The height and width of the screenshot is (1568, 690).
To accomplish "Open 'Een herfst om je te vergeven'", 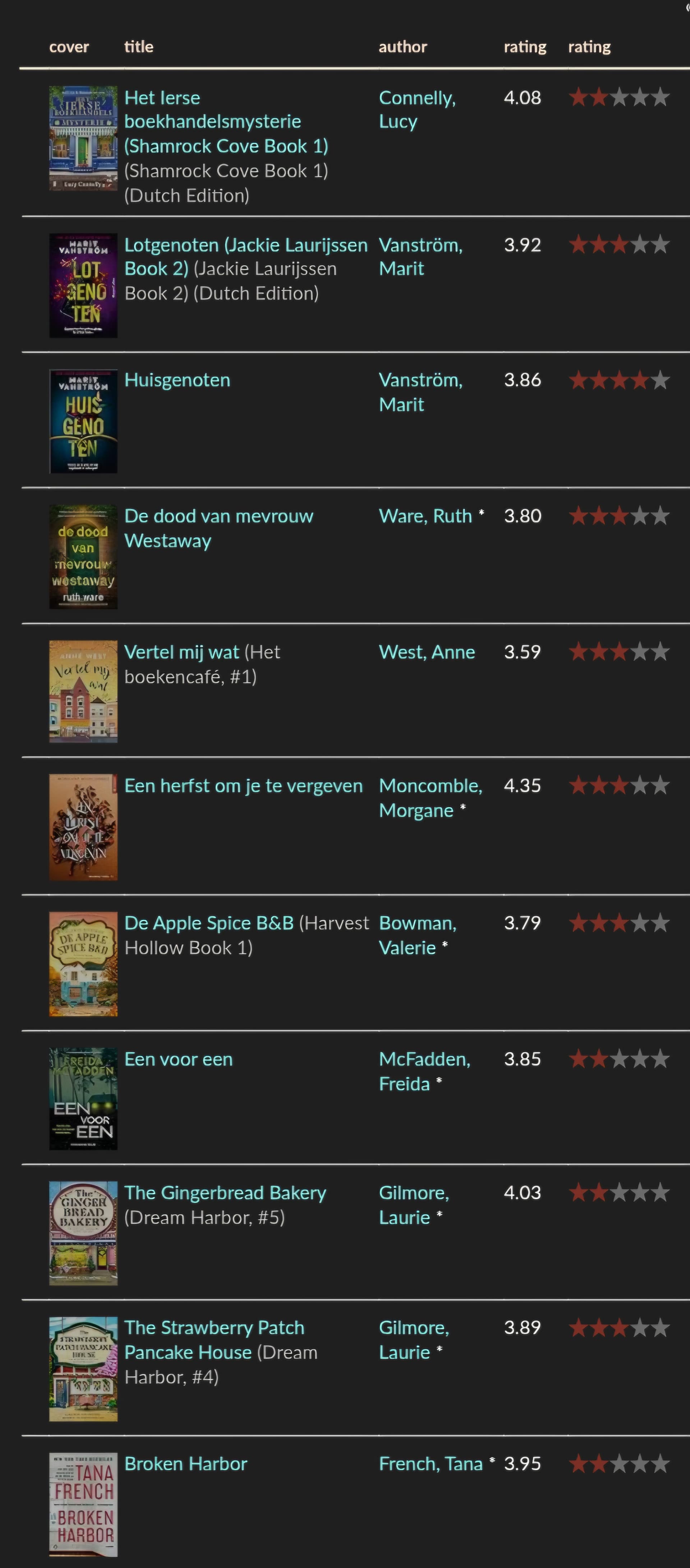I will pyautogui.click(x=243, y=786).
